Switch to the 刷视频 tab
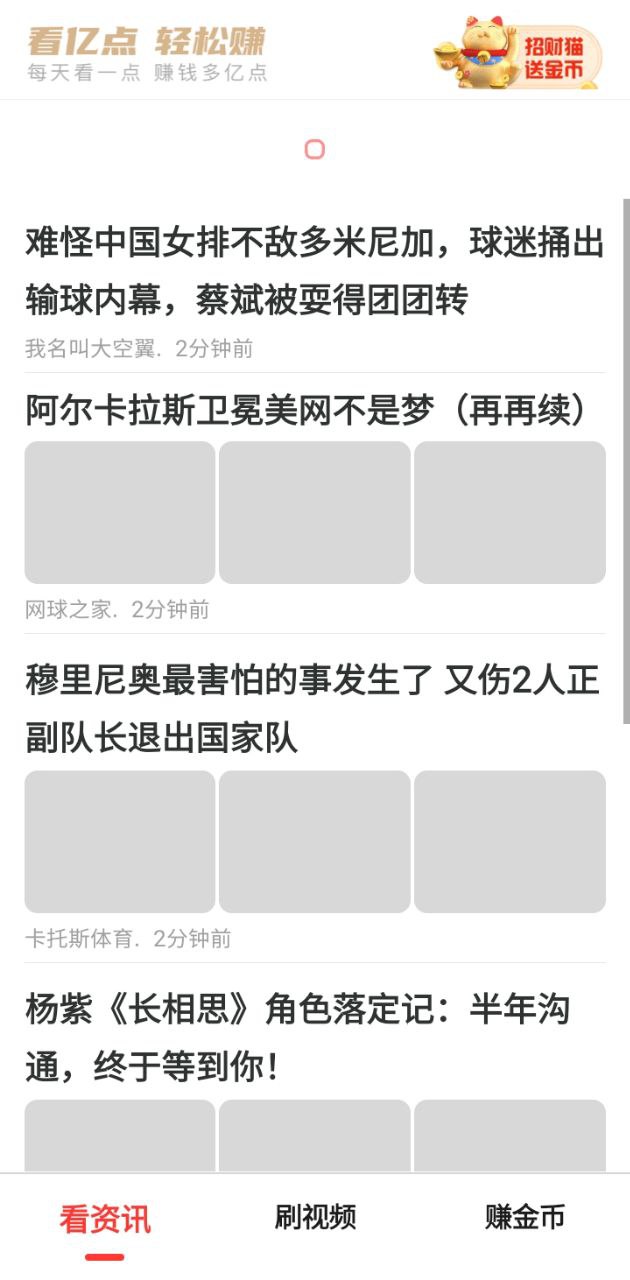 coord(315,1217)
